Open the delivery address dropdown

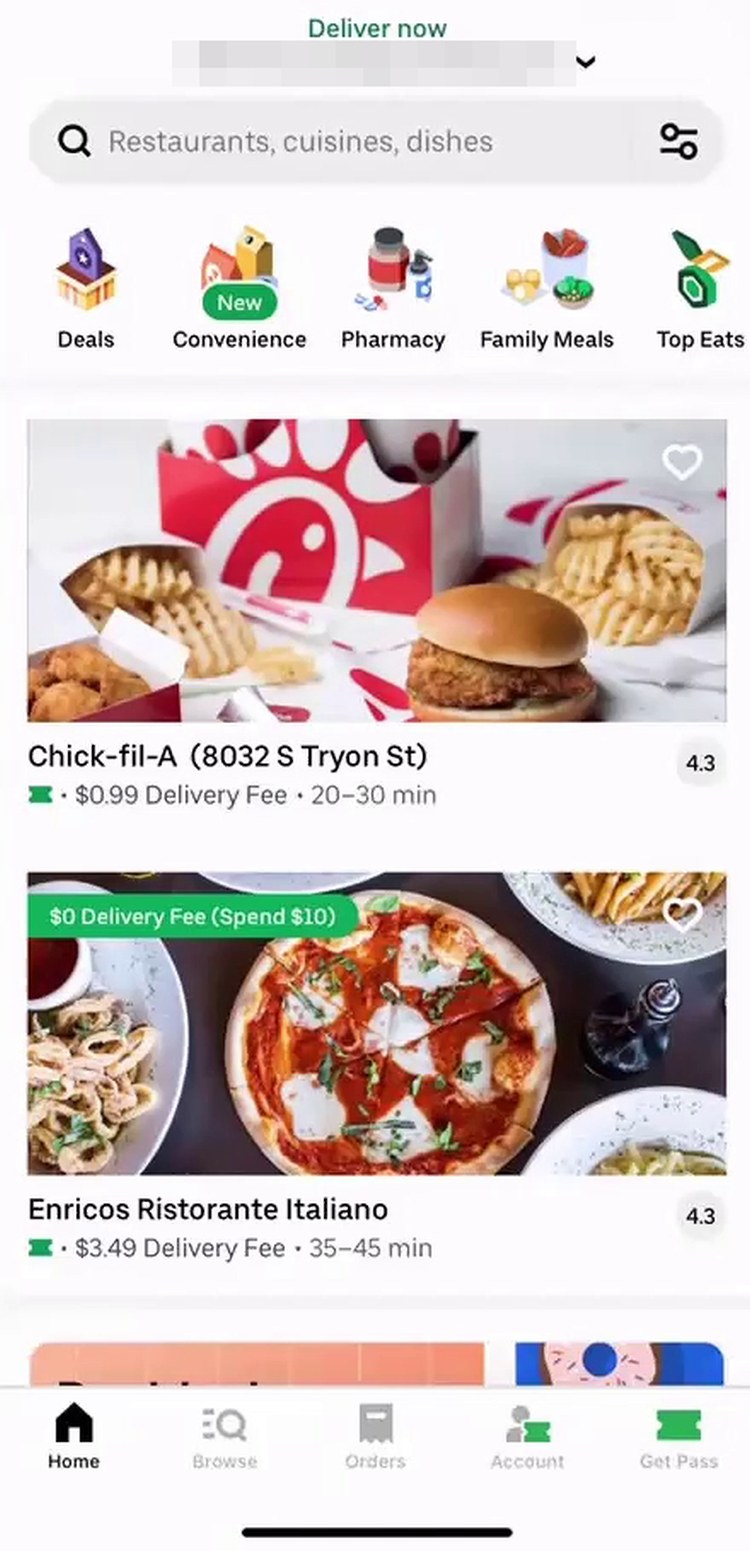click(x=586, y=62)
